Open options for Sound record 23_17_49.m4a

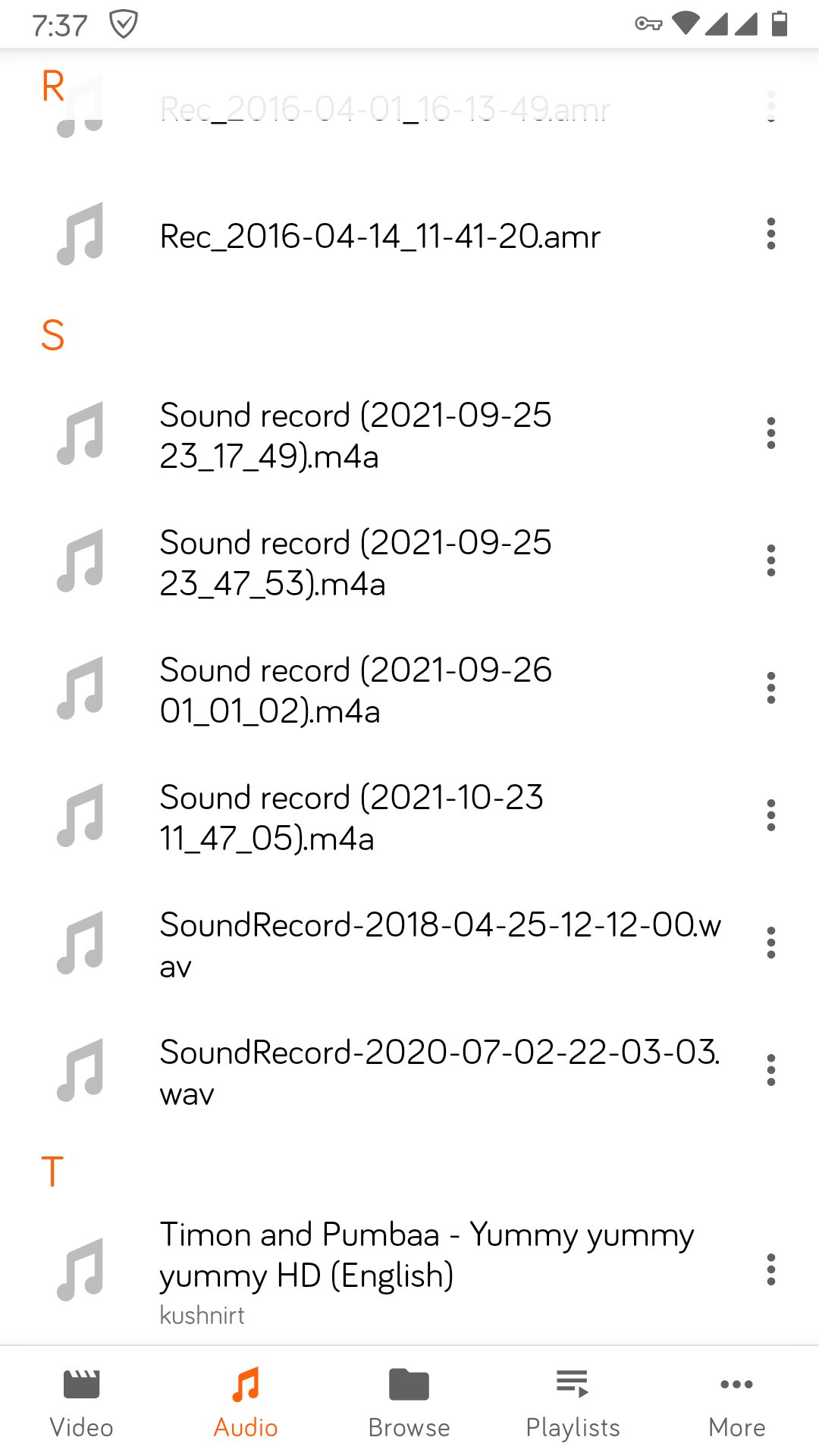click(x=770, y=433)
